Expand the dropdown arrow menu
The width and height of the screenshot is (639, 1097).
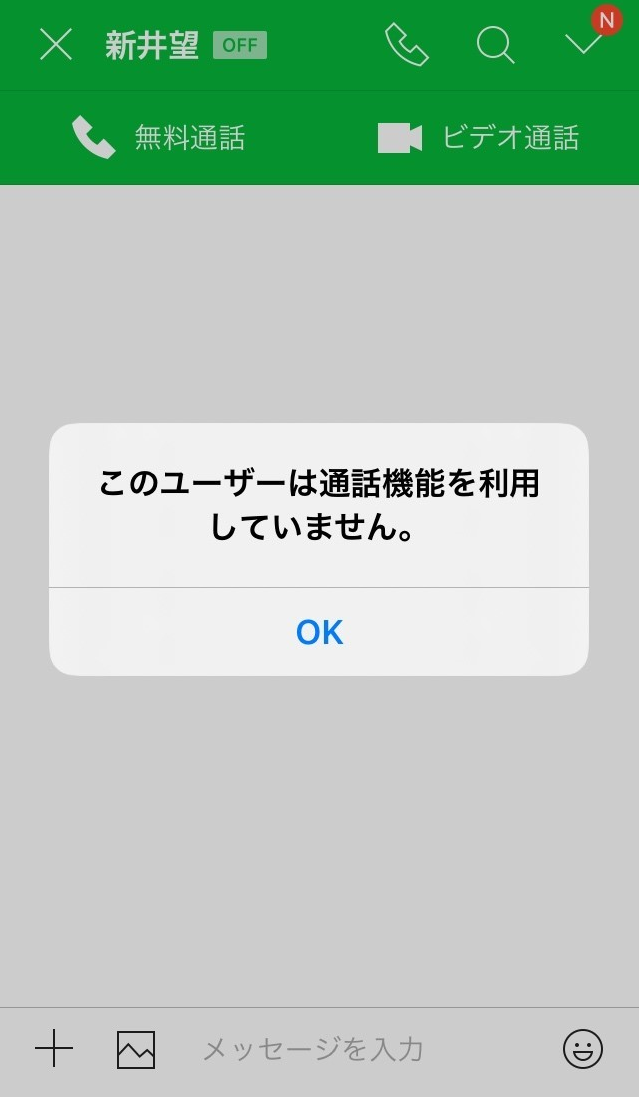[x=584, y=44]
